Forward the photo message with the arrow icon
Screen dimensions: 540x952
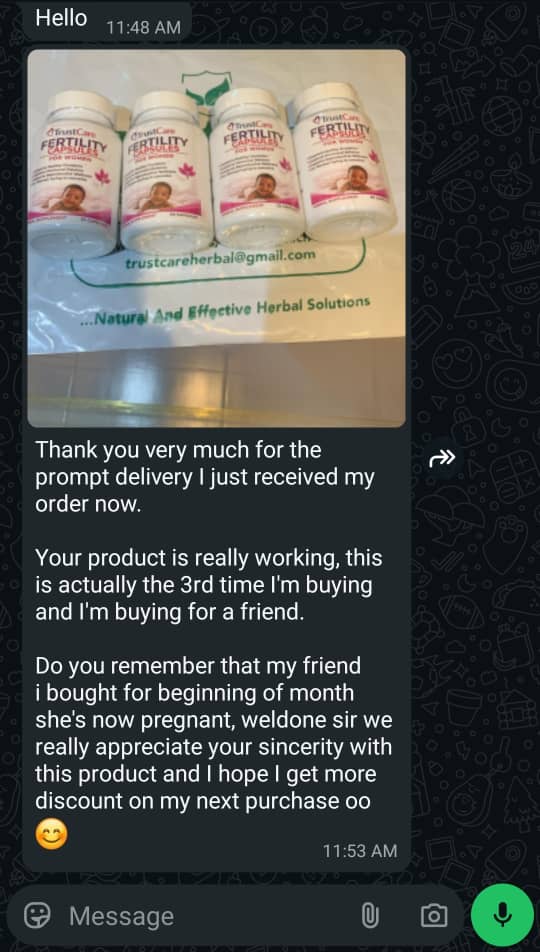point(442,458)
